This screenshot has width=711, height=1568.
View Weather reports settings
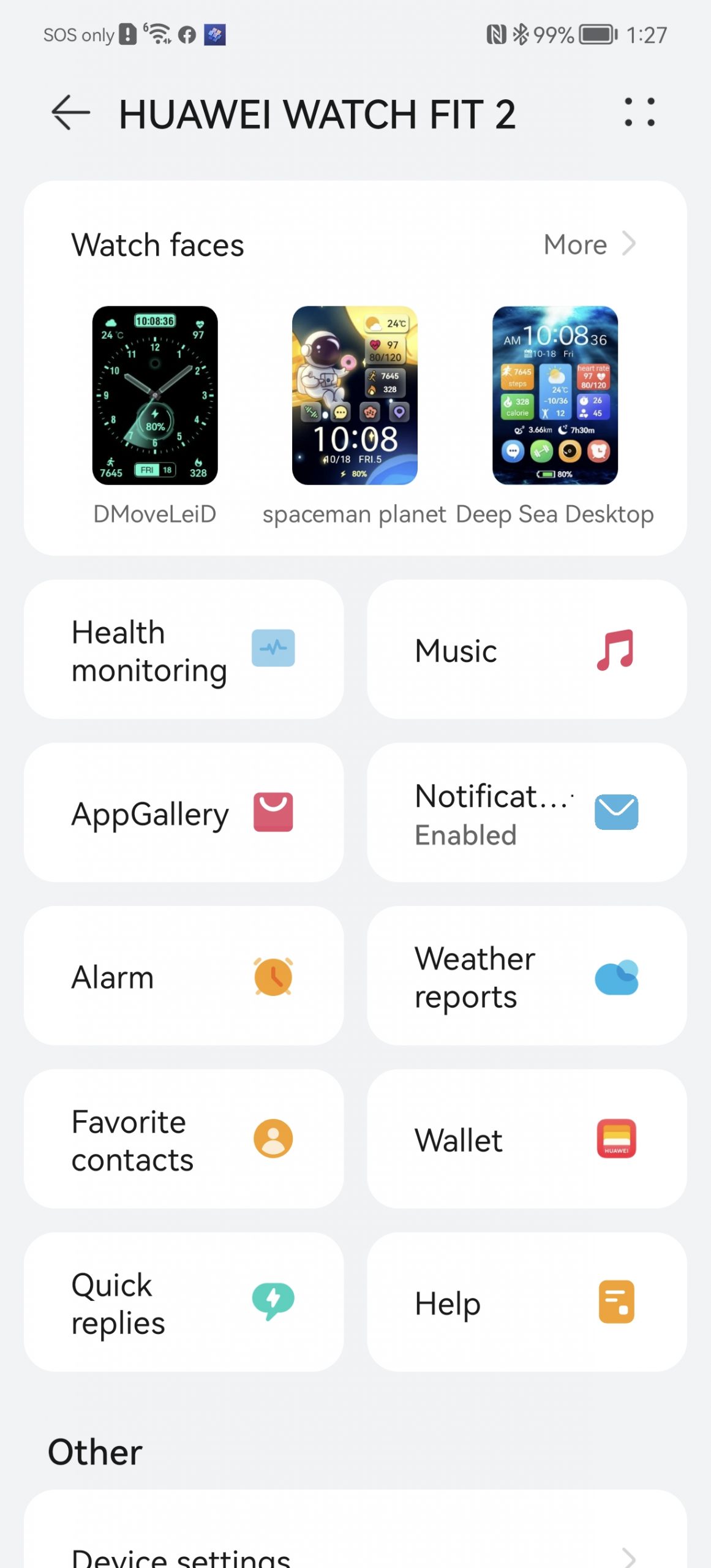click(527, 976)
